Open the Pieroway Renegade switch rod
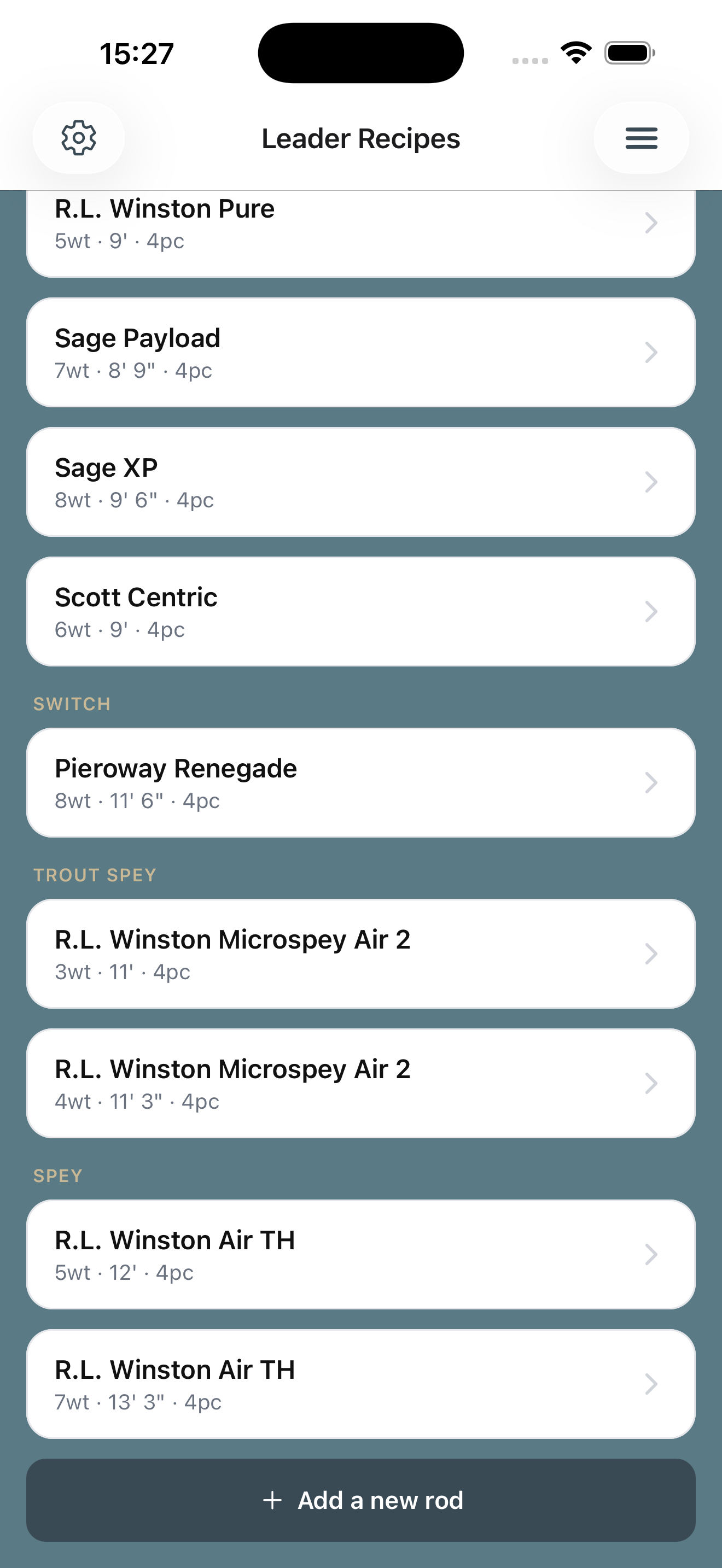The width and height of the screenshot is (722, 1568). (361, 783)
